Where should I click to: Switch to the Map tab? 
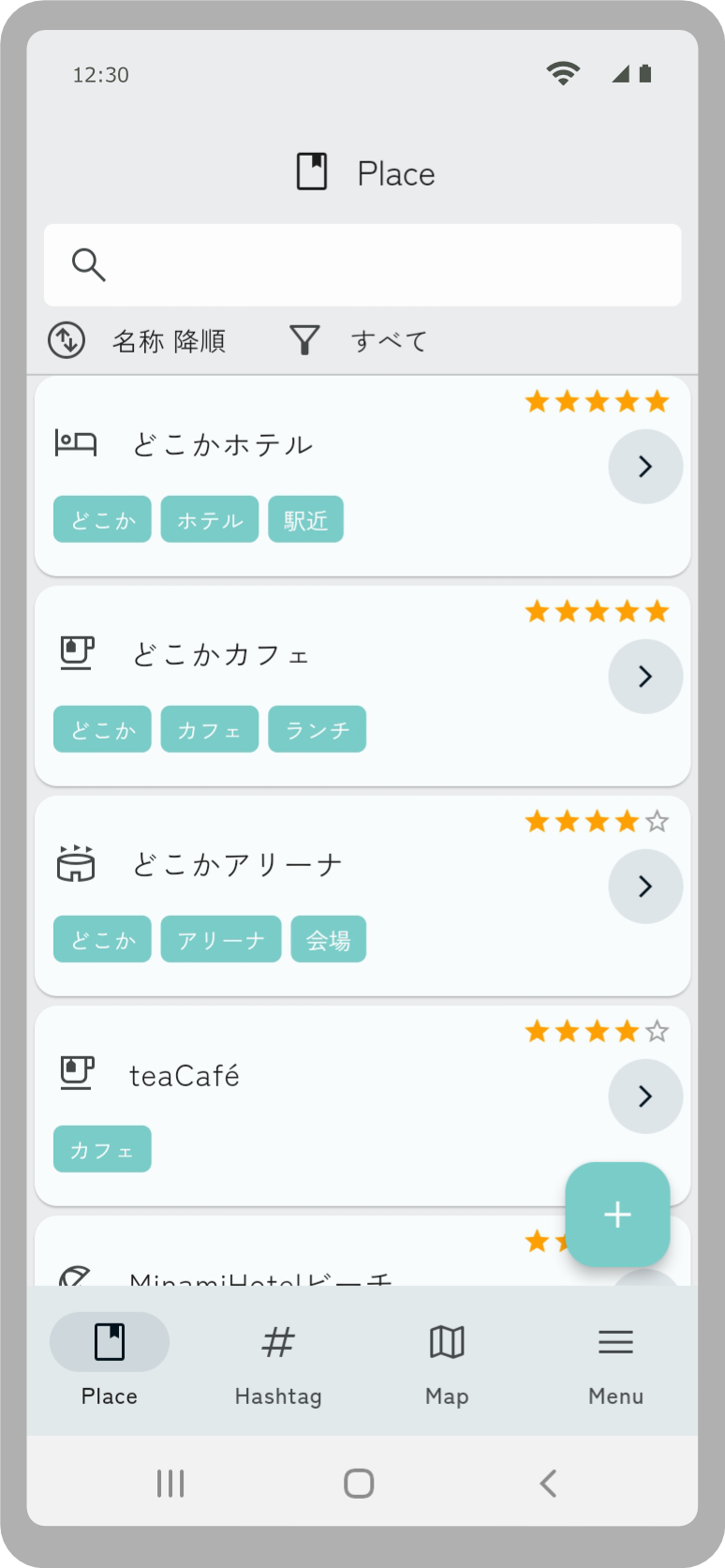[447, 1360]
